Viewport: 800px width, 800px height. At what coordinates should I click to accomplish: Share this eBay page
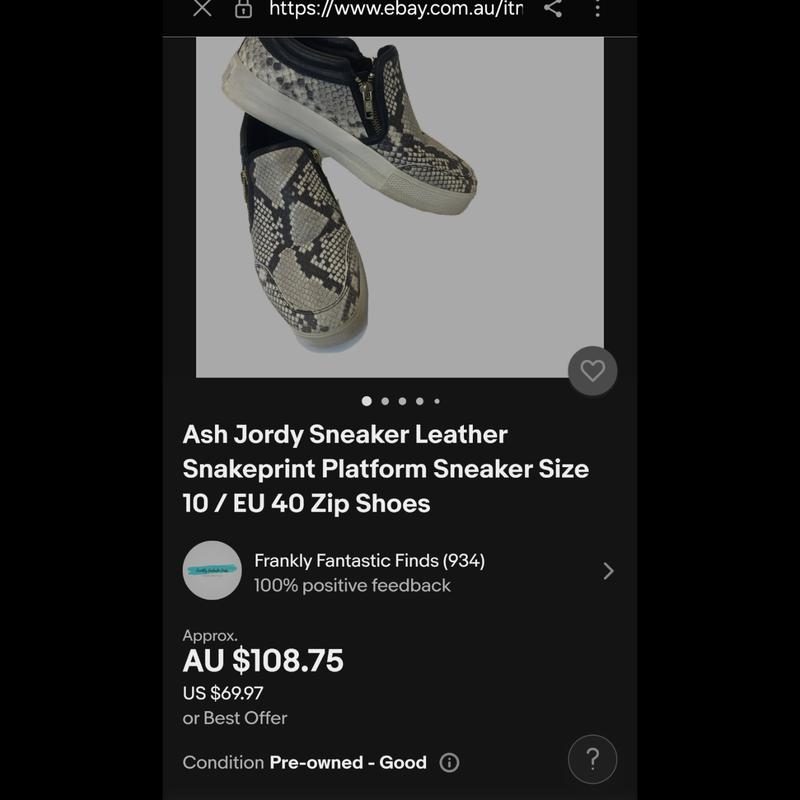[x=552, y=9]
